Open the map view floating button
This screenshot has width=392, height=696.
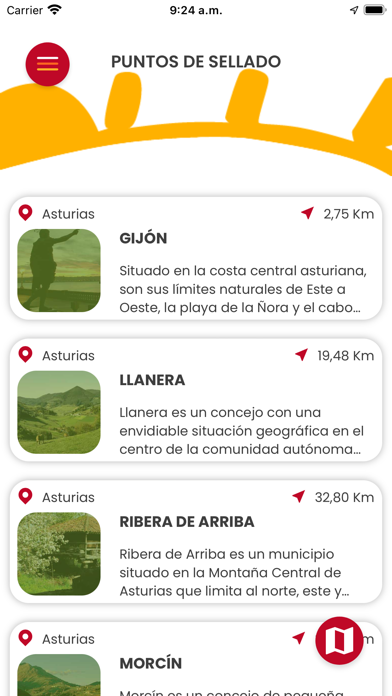[340, 641]
